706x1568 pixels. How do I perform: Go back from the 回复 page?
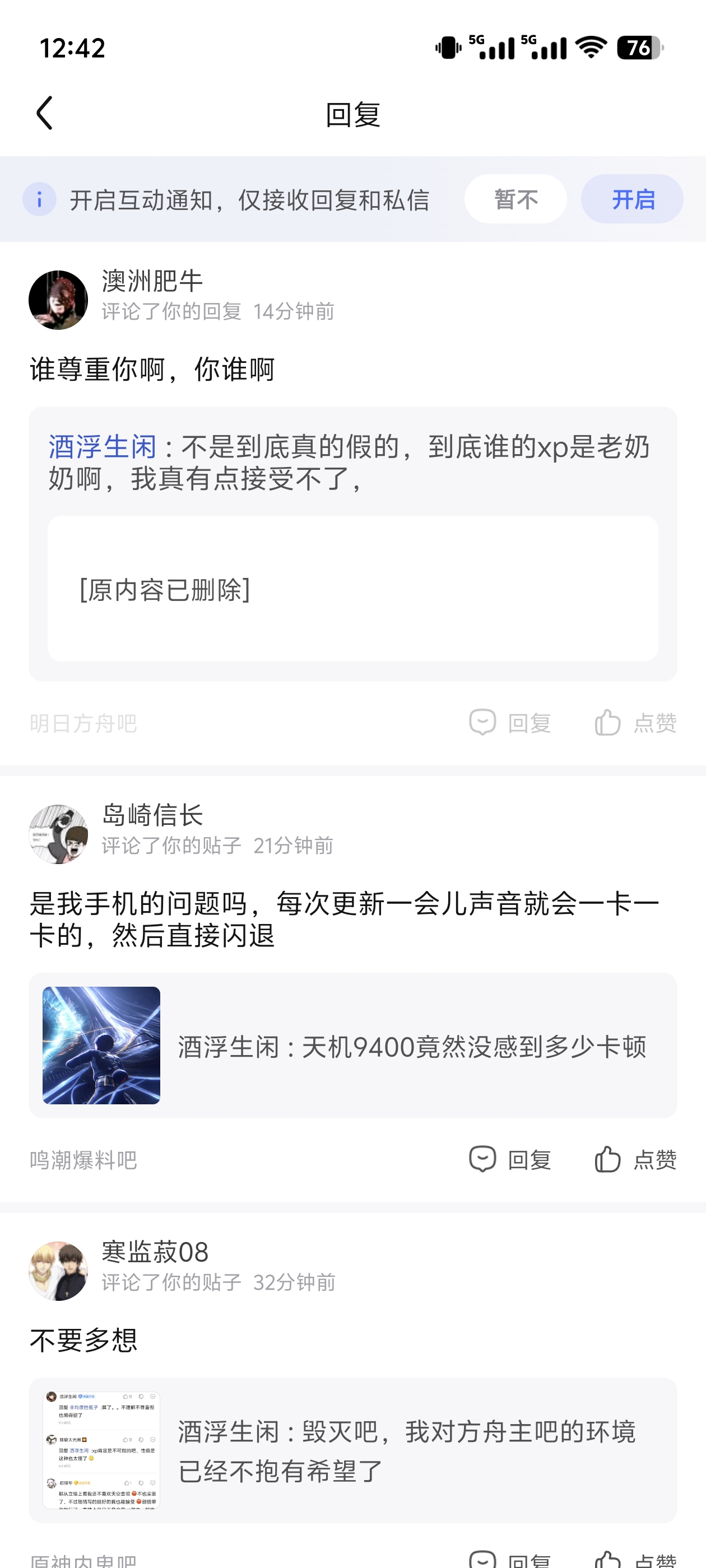click(44, 113)
